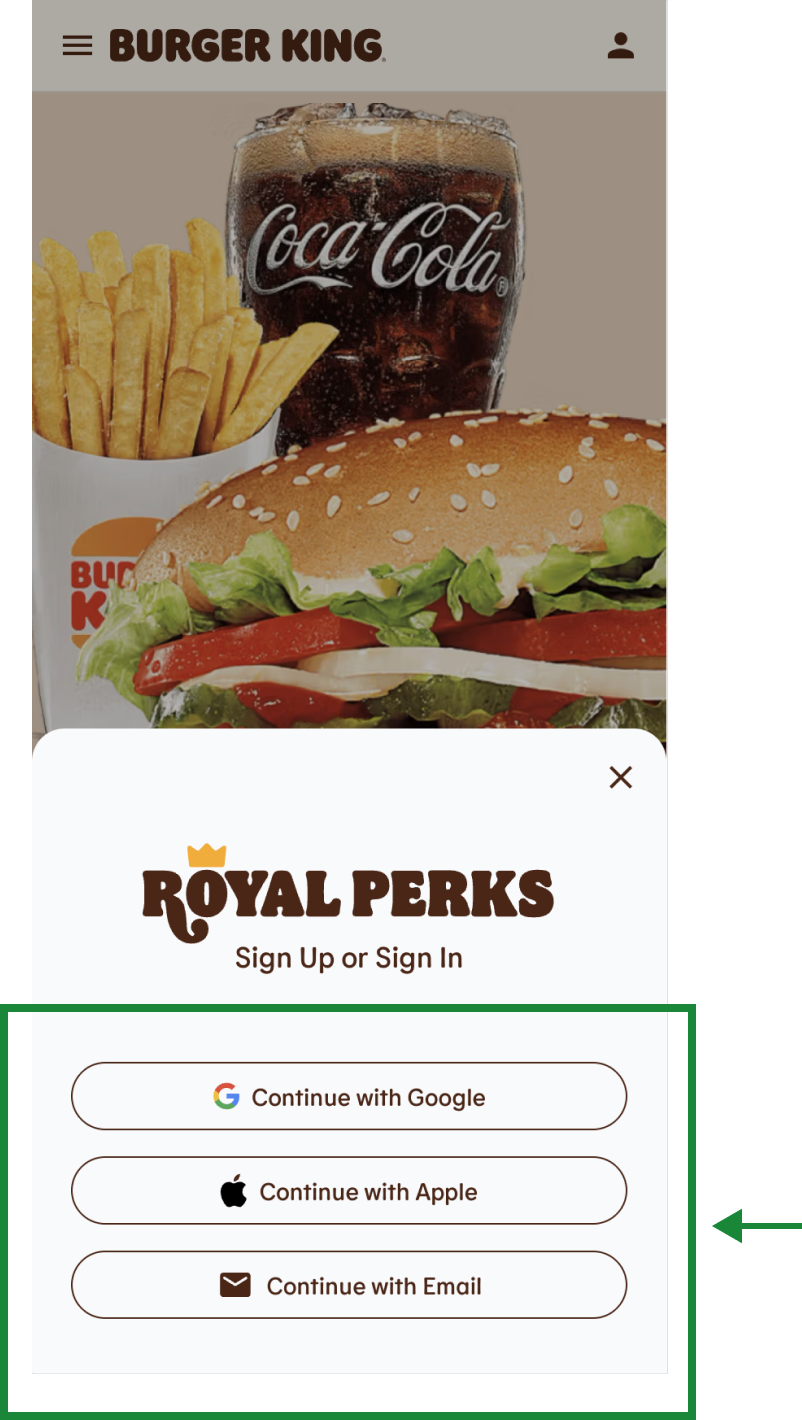Open the hamburger menu
Viewport: 802px width, 1420px height.
click(77, 46)
